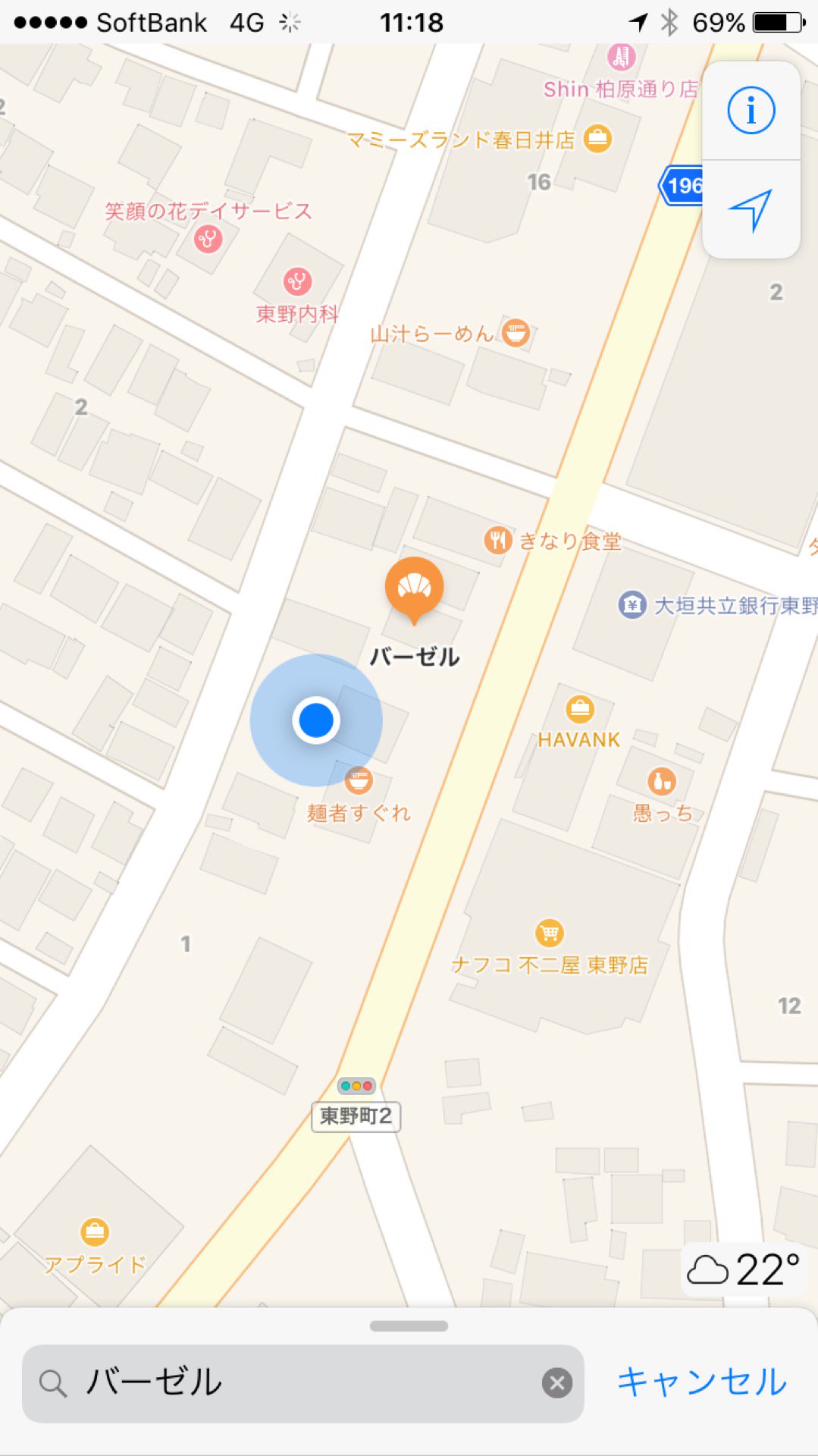
Task: Open the map info settings button
Action: pyautogui.click(x=751, y=111)
